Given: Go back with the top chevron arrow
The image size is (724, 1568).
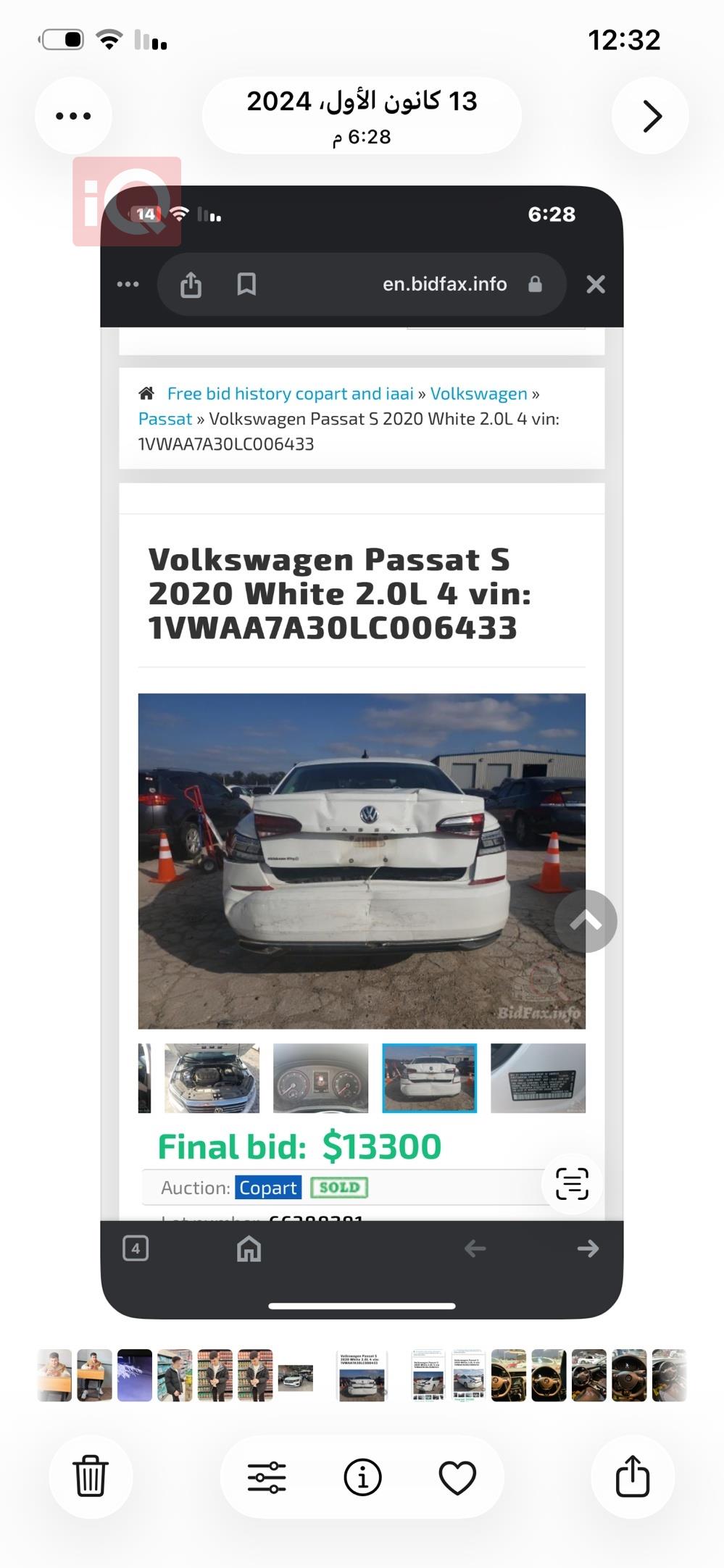Looking at the screenshot, I should pos(650,116).
